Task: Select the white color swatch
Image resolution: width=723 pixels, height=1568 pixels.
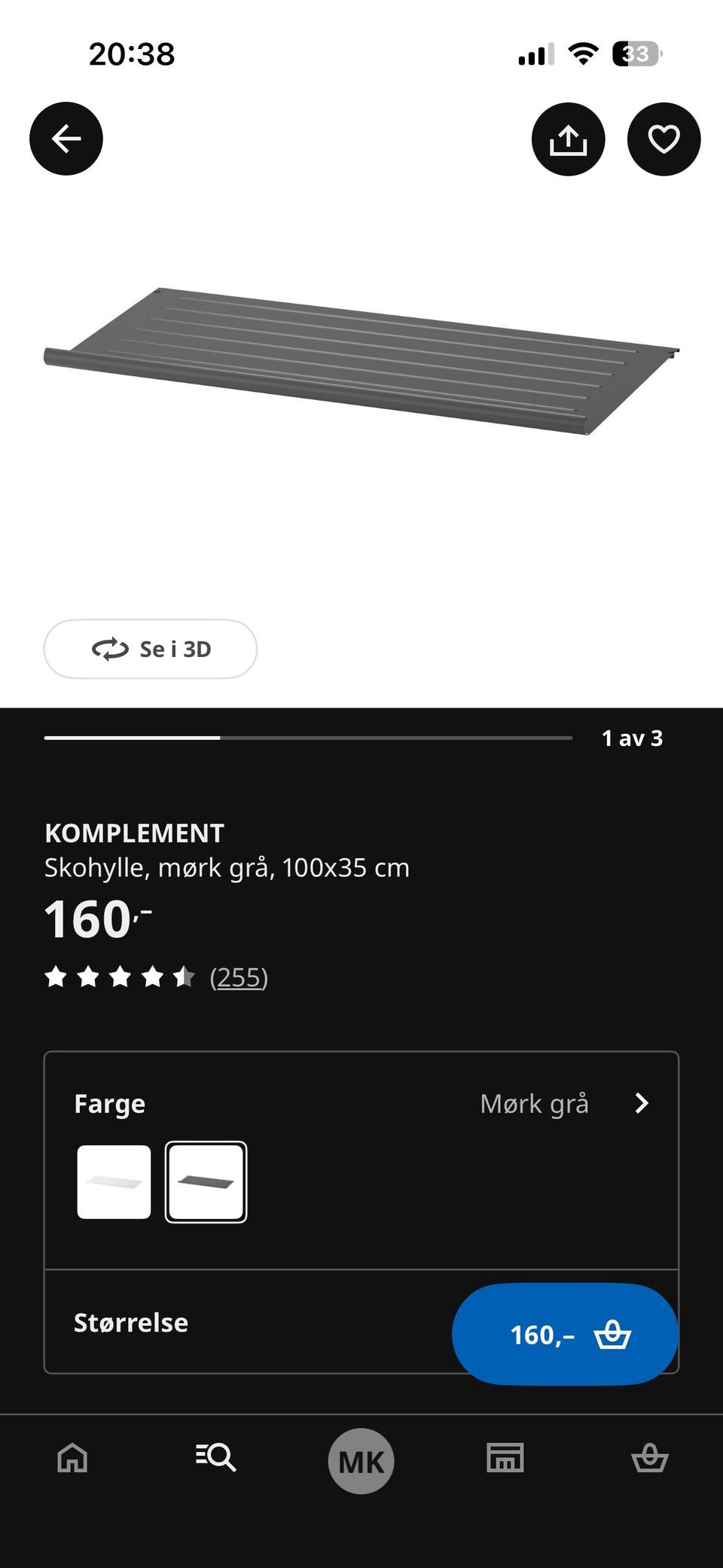Action: click(114, 1181)
